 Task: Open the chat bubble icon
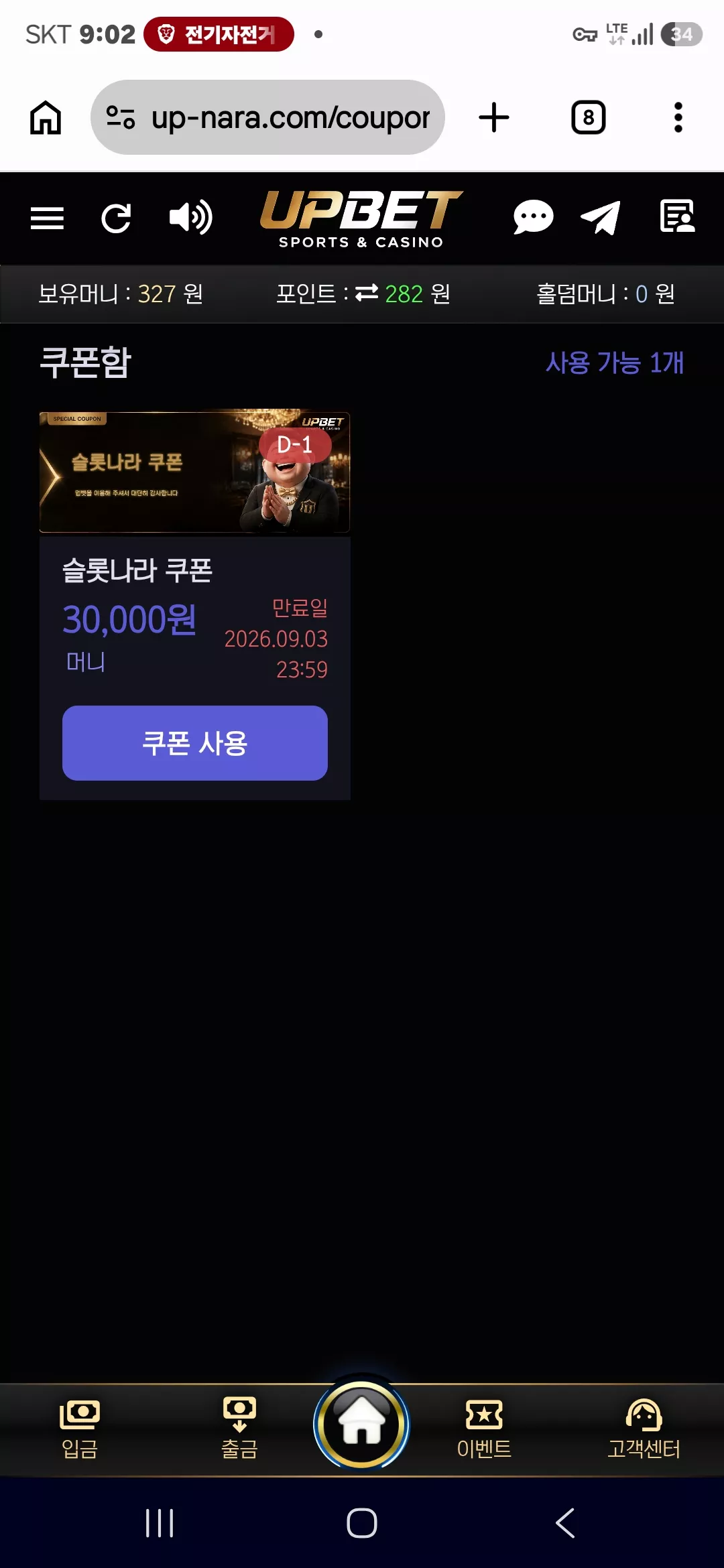point(533,218)
